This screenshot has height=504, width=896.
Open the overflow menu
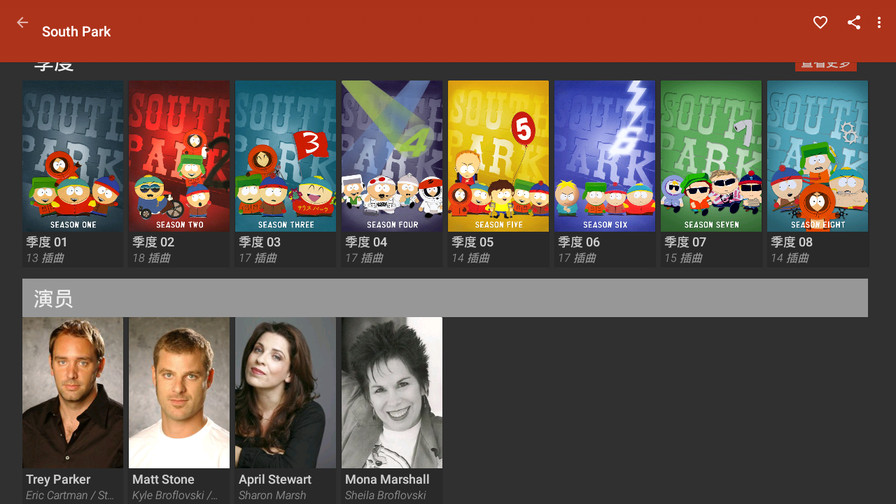(x=879, y=23)
